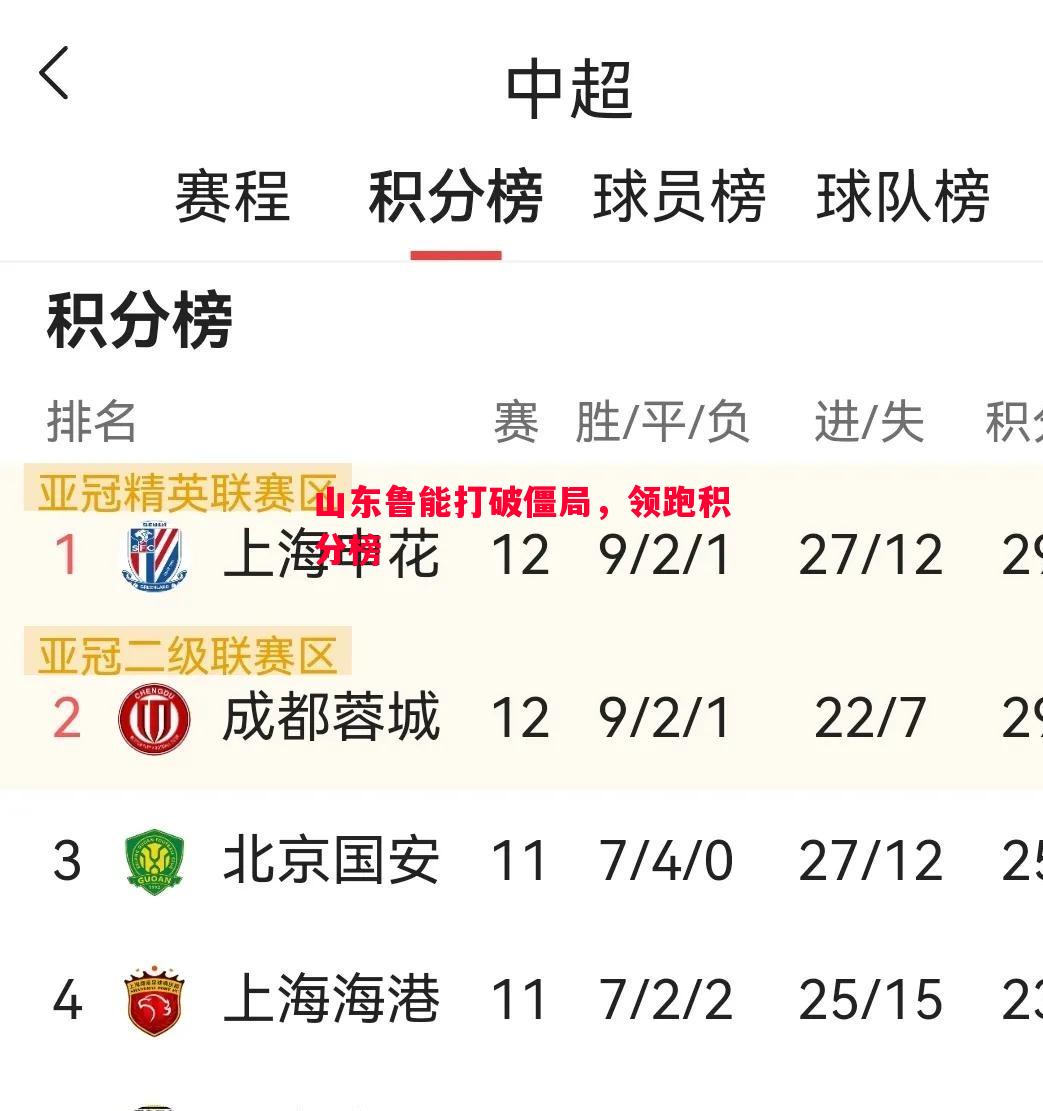View 成都蓉城 team details

tap(330, 718)
